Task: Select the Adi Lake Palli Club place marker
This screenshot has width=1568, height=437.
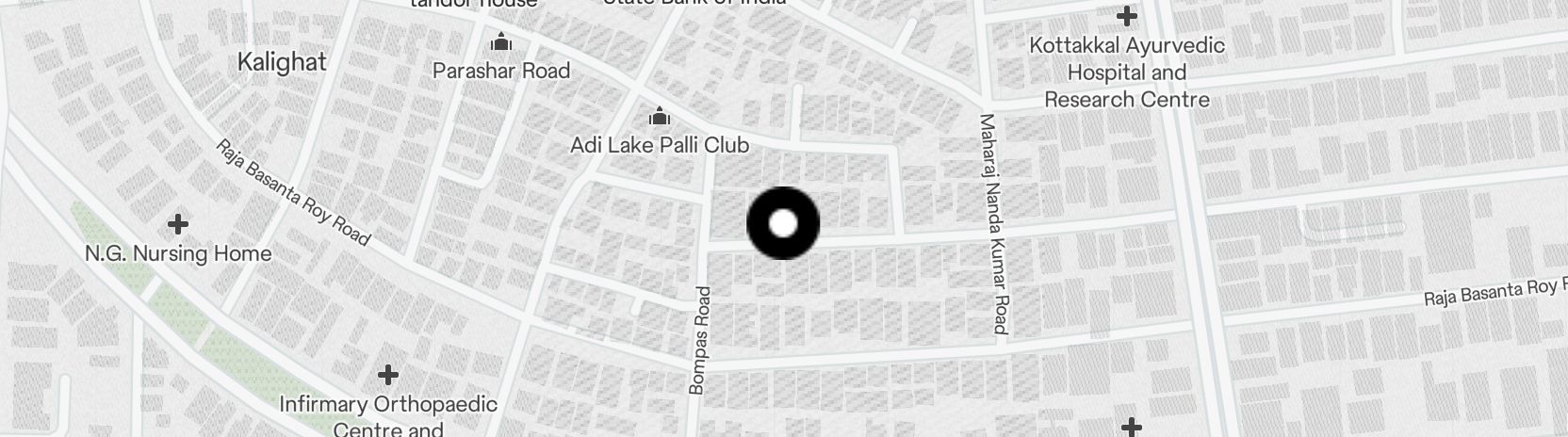Action: point(660,118)
